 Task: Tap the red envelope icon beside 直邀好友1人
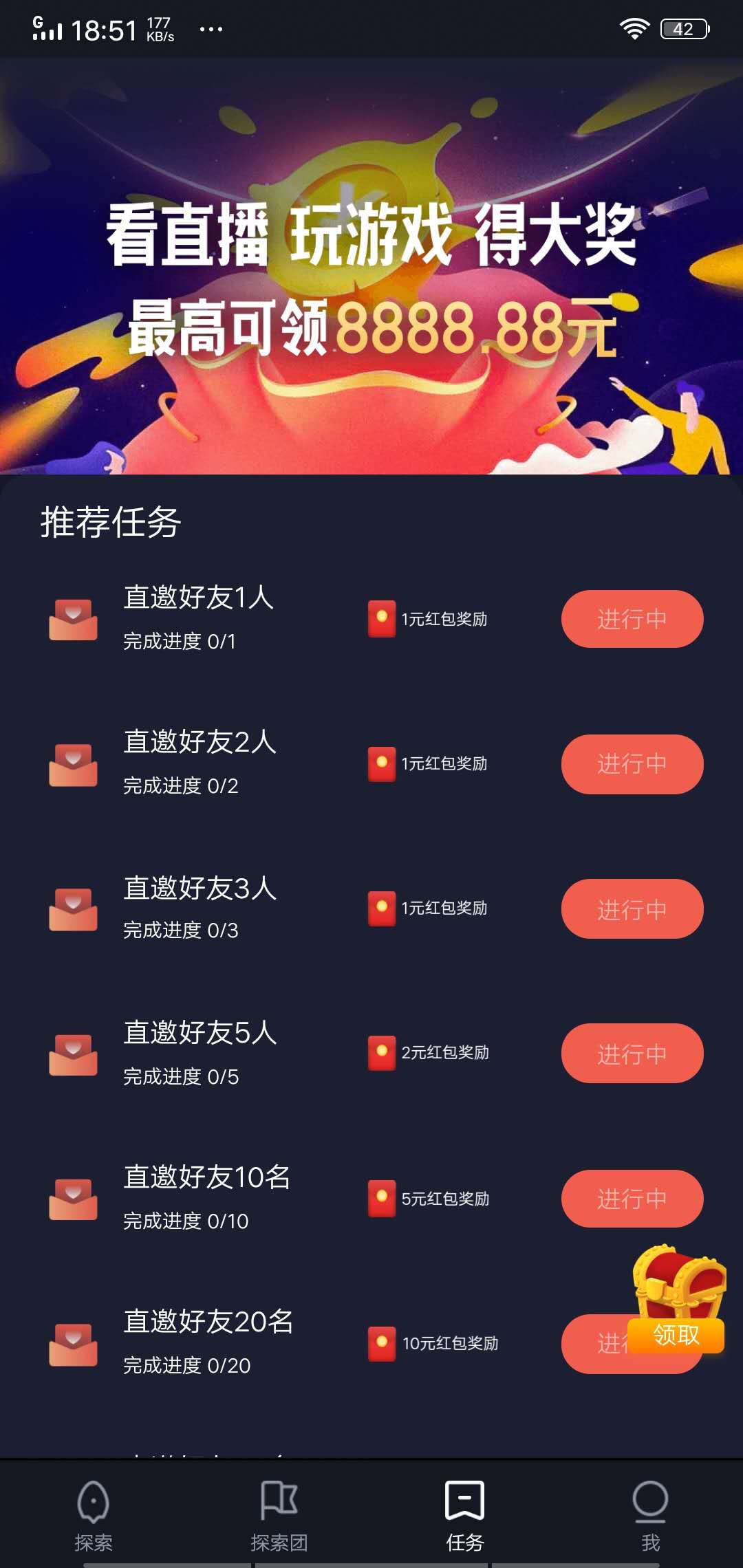(x=73, y=619)
